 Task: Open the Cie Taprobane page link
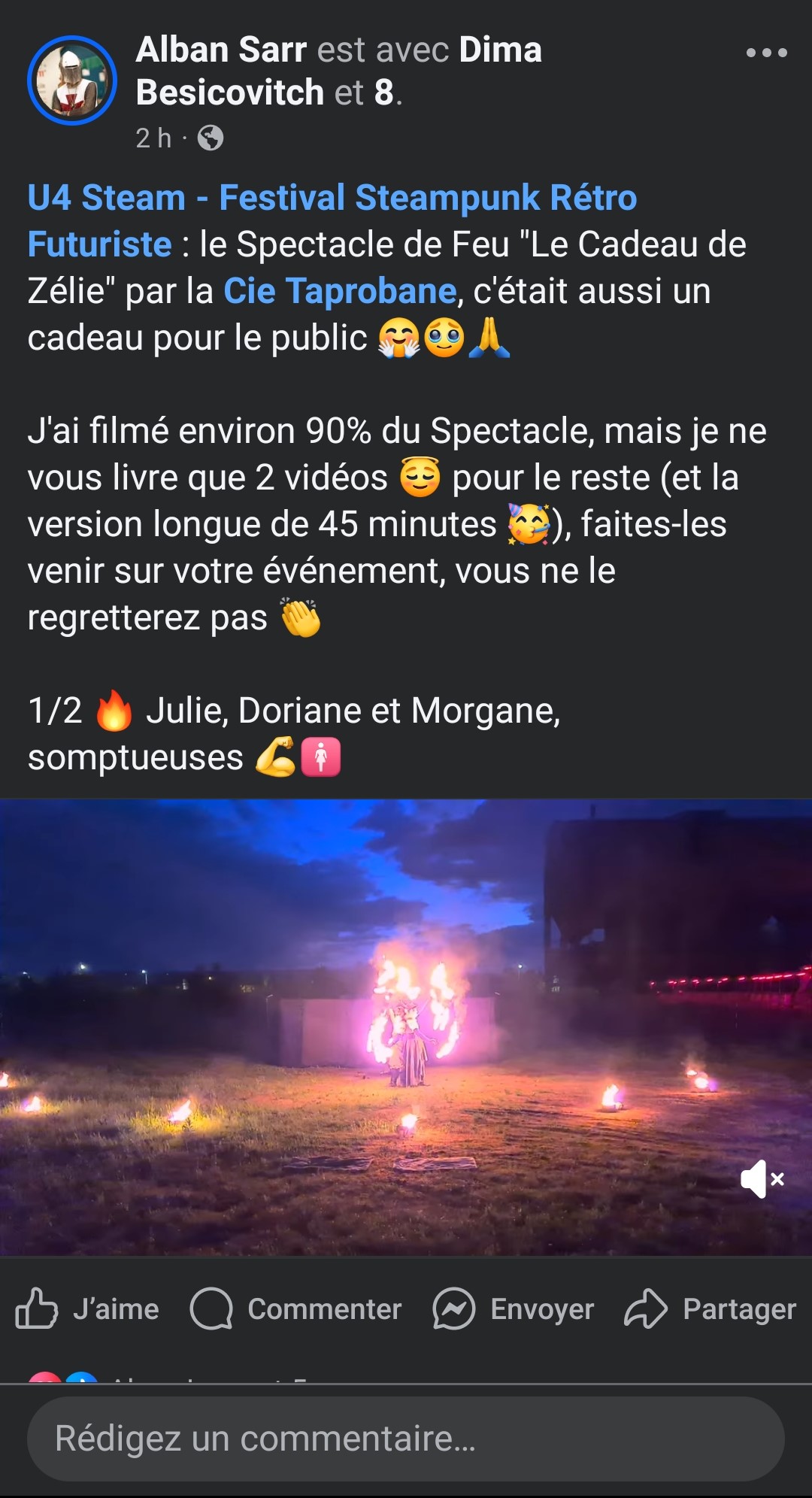340,292
